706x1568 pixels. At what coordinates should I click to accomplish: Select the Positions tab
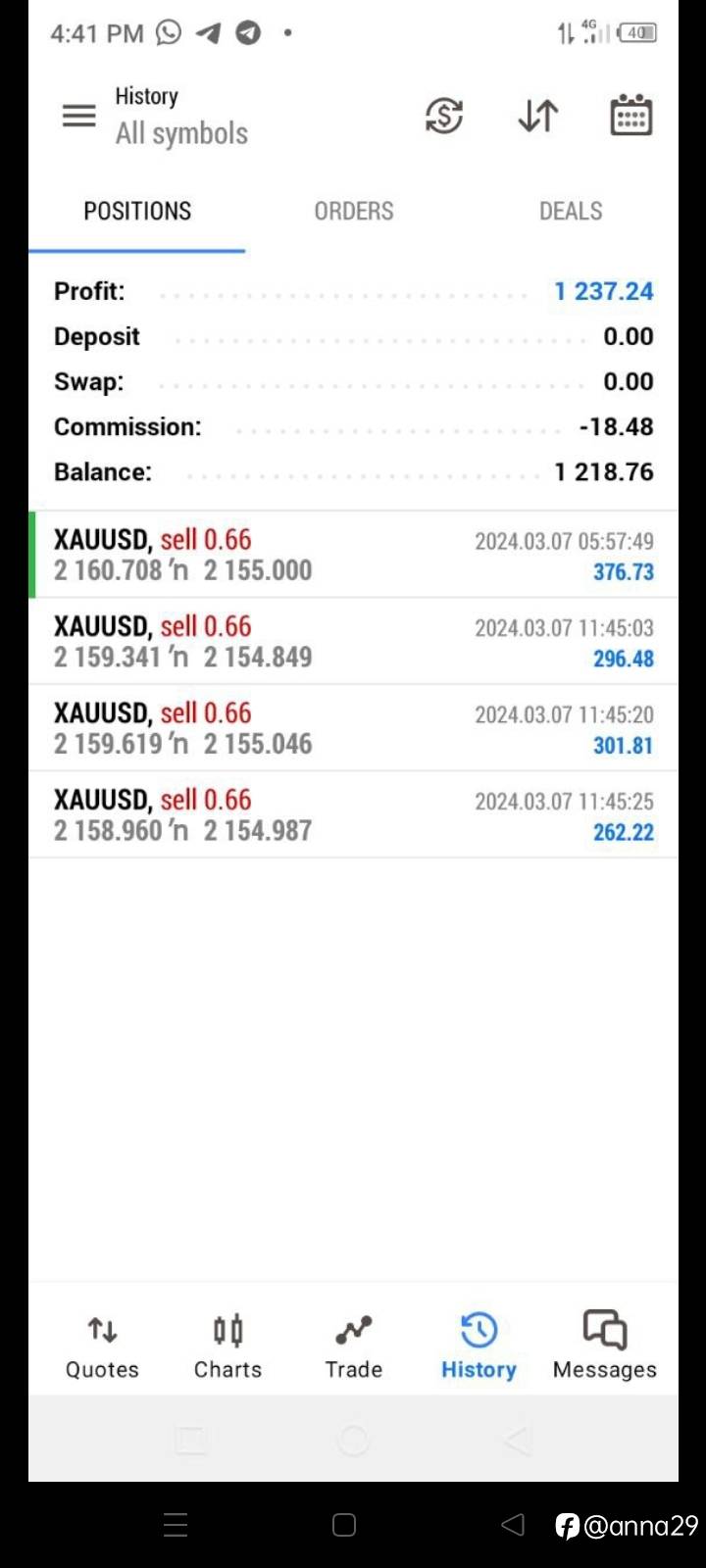pos(137,211)
